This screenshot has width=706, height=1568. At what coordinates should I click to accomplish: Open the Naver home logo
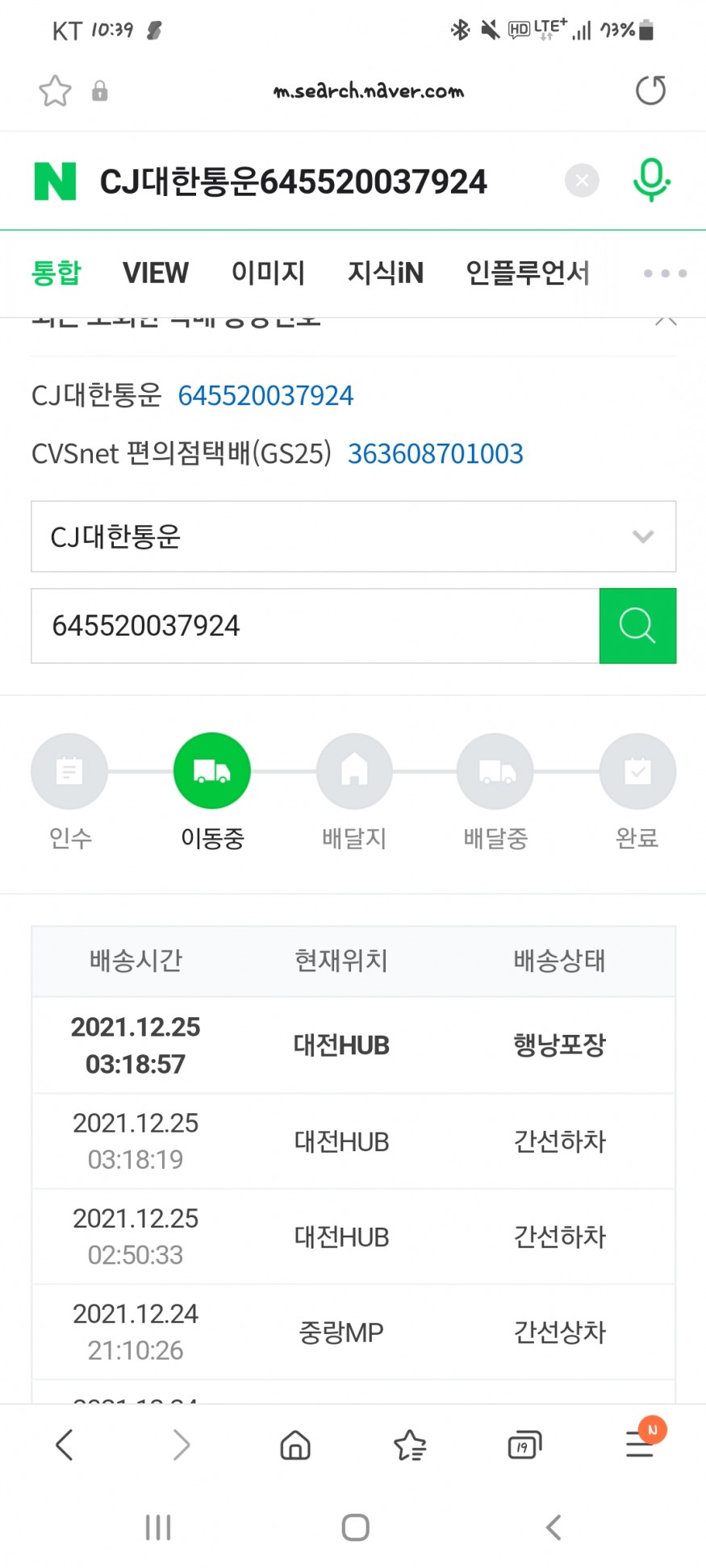[x=55, y=181]
